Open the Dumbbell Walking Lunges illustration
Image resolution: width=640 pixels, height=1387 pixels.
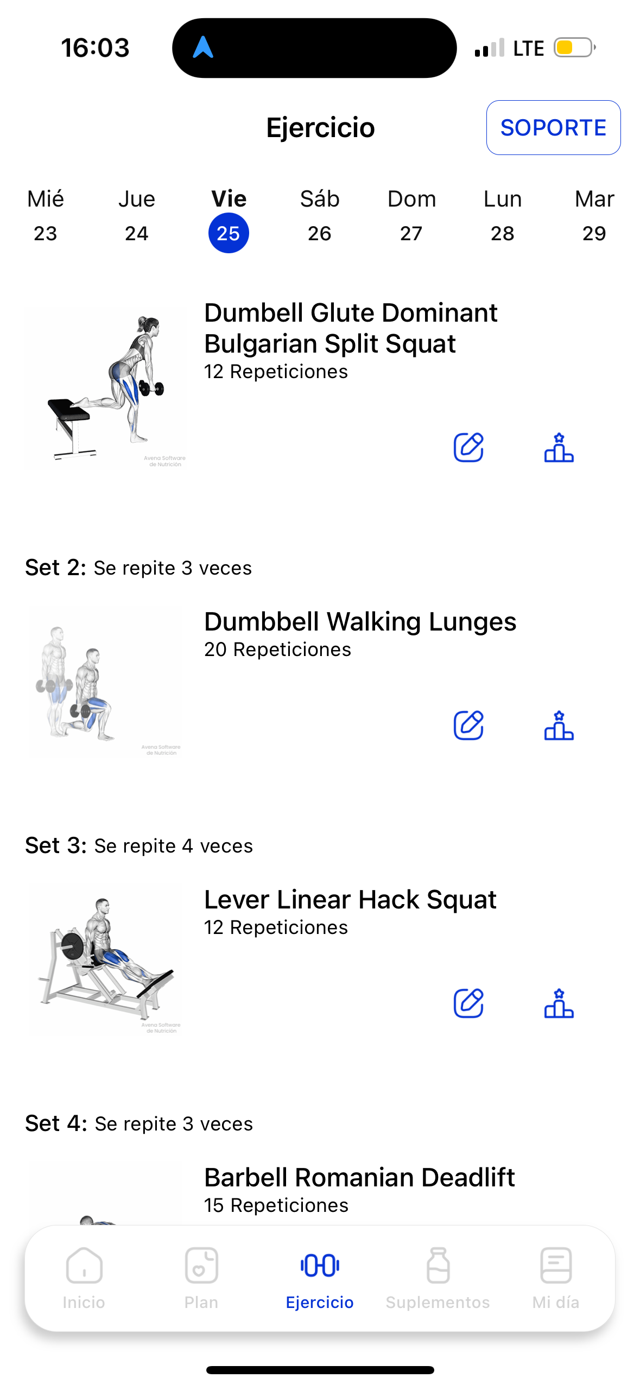pos(106,685)
